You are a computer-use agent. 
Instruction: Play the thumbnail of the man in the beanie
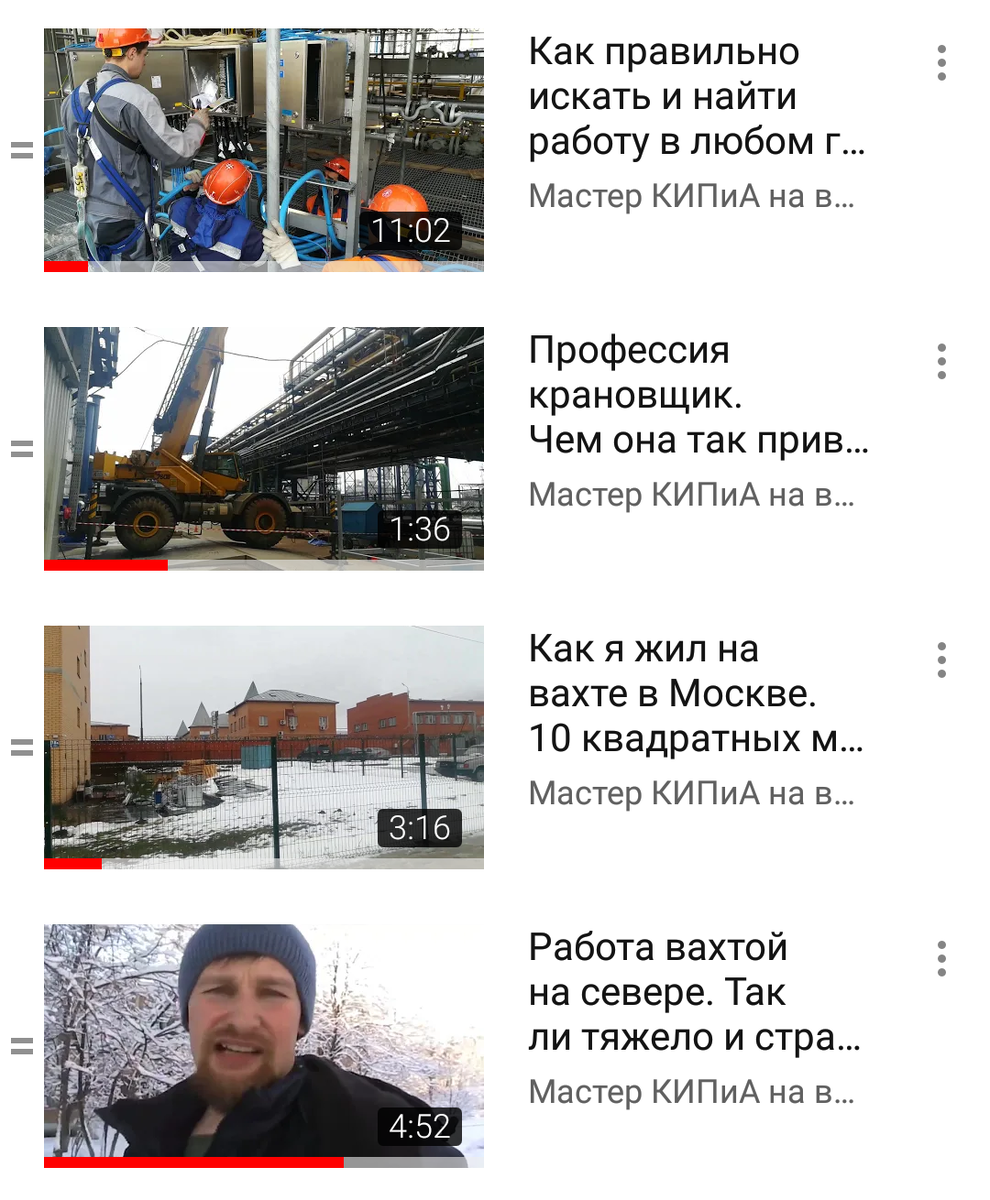[x=262, y=1044]
